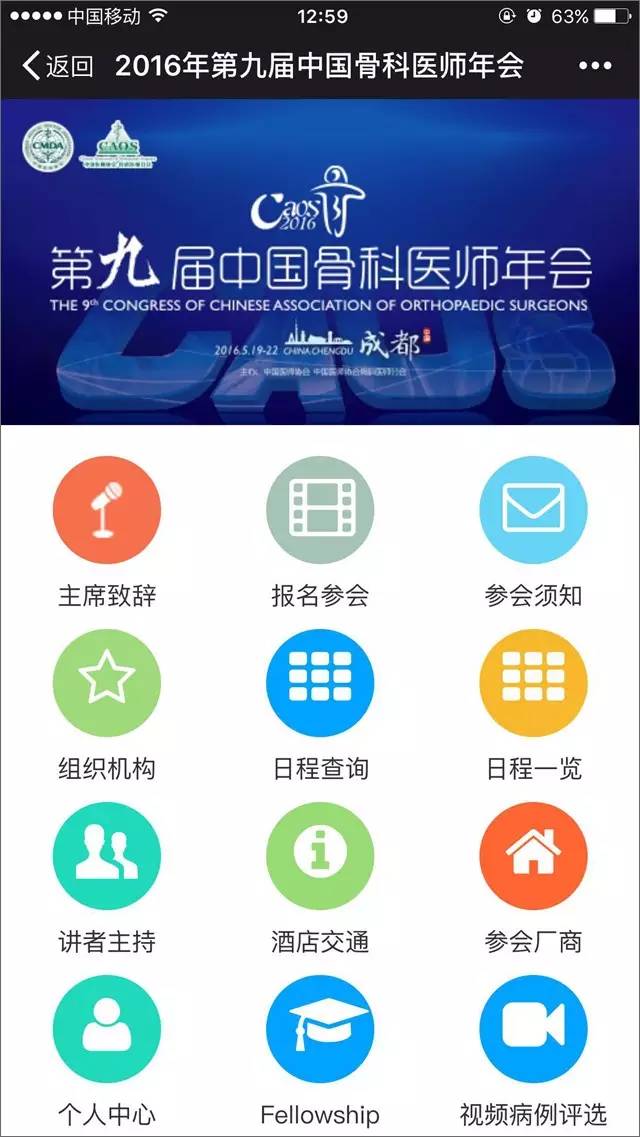This screenshot has height=1137, width=640.
Task: Open 参会须知 envelope icon
Action: tap(533, 510)
